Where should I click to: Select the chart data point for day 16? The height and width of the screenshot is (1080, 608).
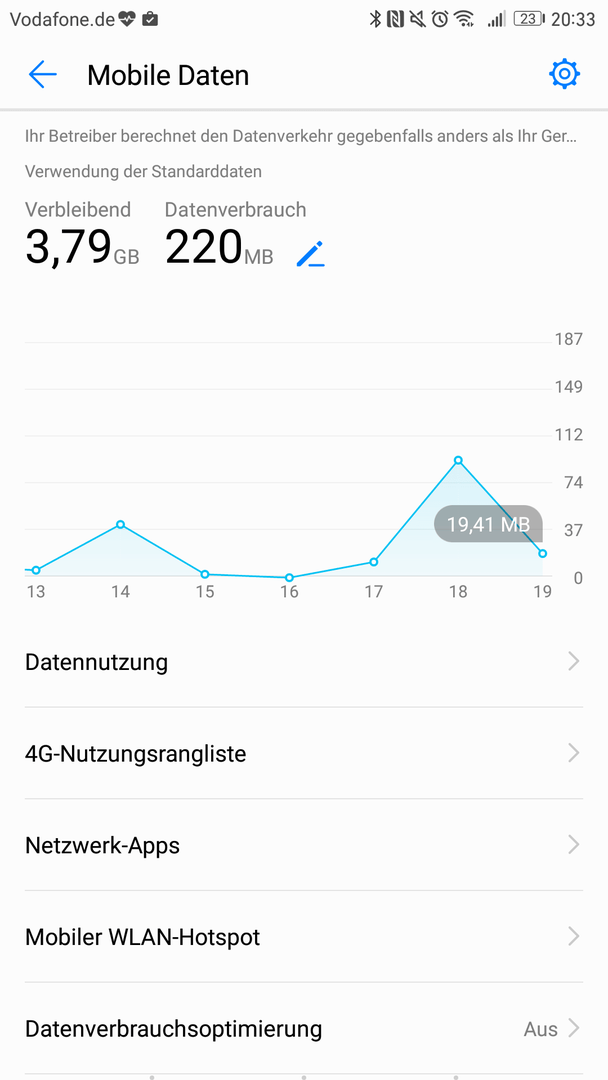click(x=289, y=577)
